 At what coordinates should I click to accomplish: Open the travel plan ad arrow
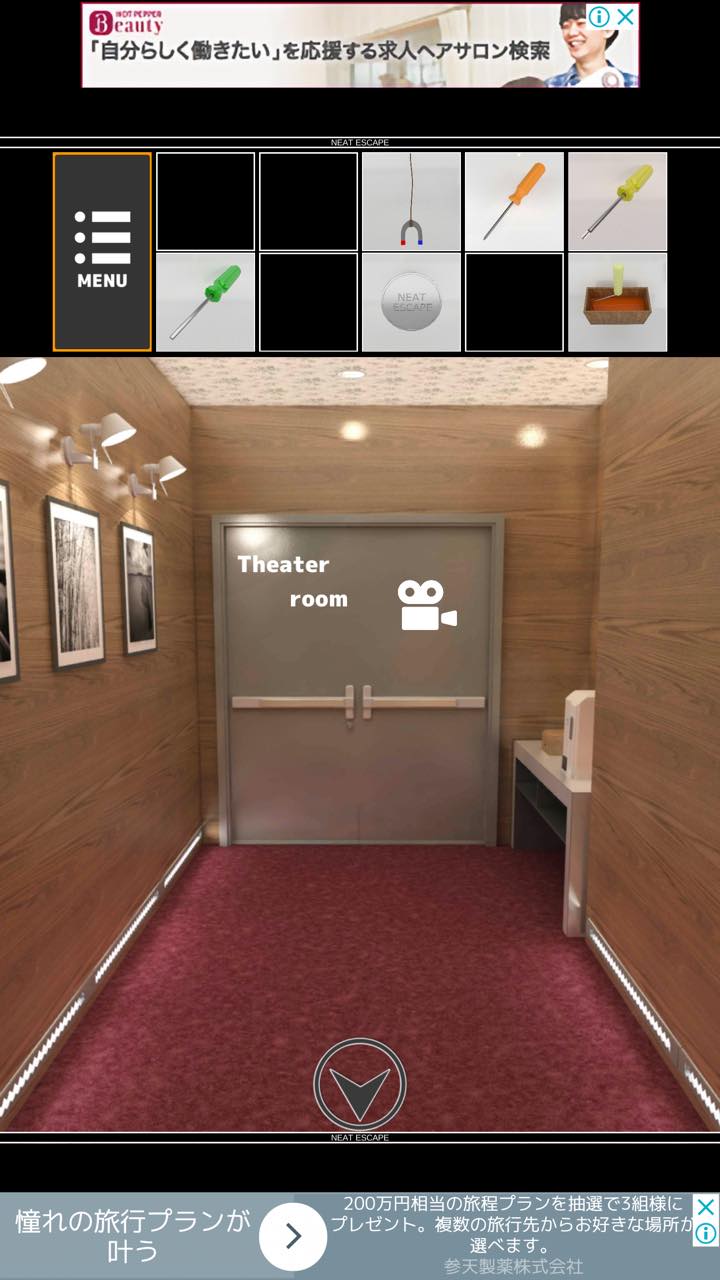click(x=293, y=1237)
